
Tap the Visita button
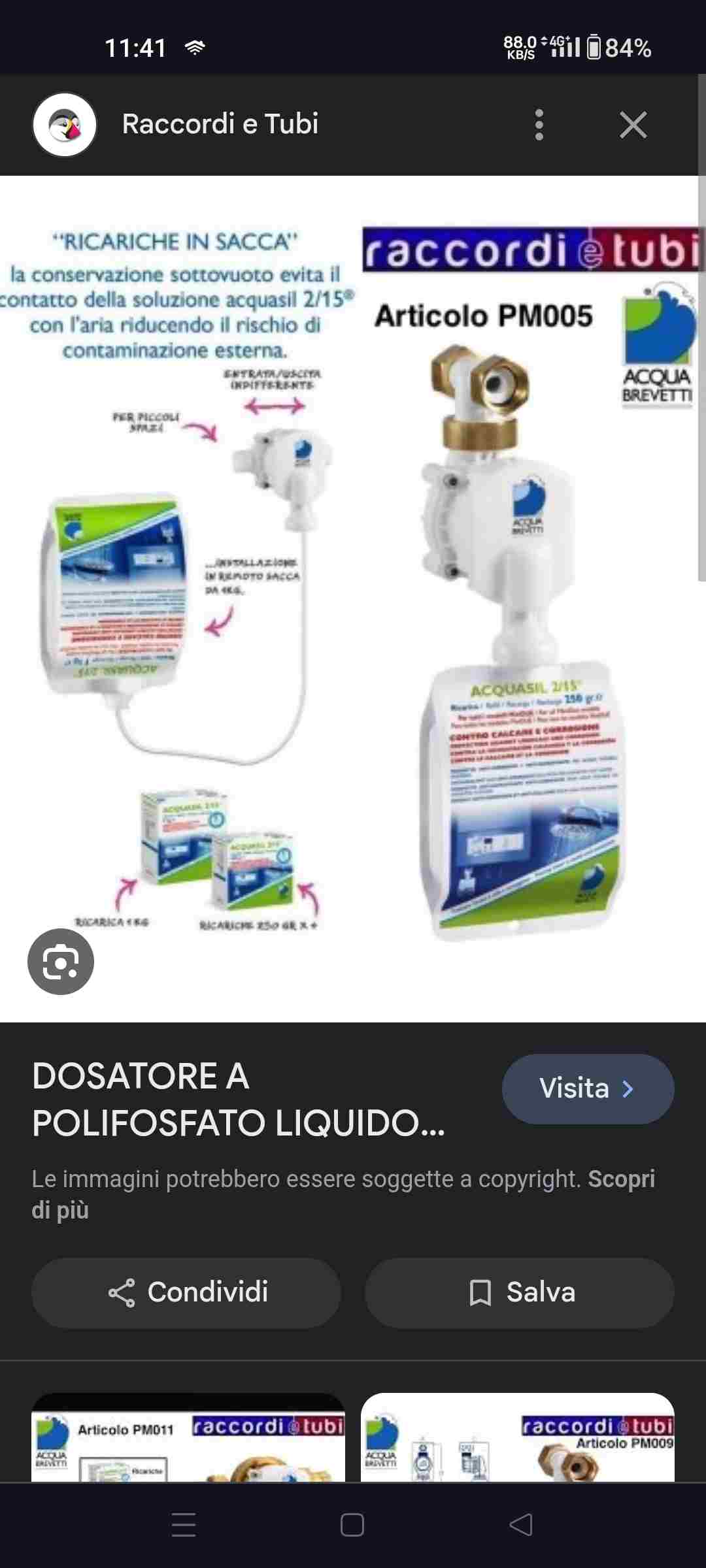(x=588, y=1089)
